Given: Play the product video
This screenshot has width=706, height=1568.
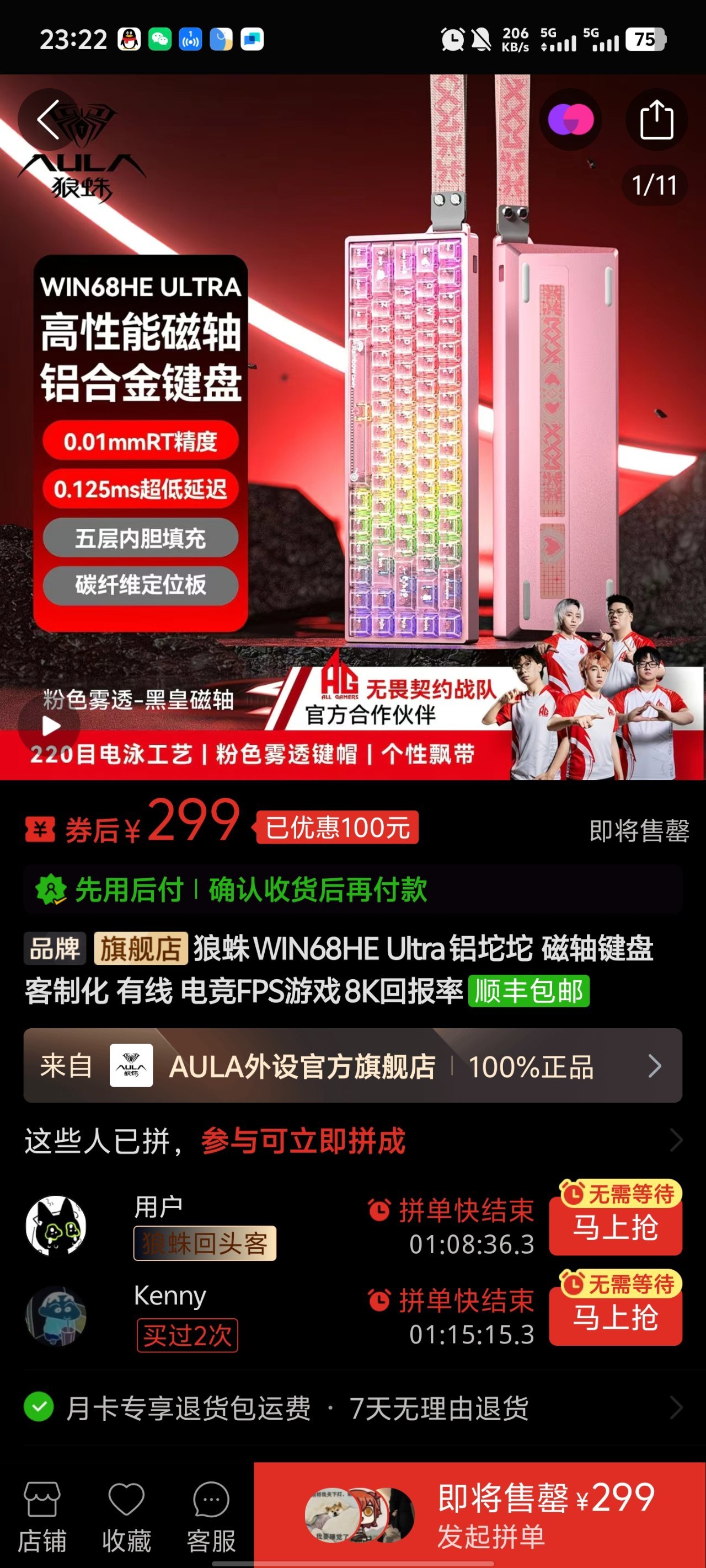Looking at the screenshot, I should tap(50, 726).
